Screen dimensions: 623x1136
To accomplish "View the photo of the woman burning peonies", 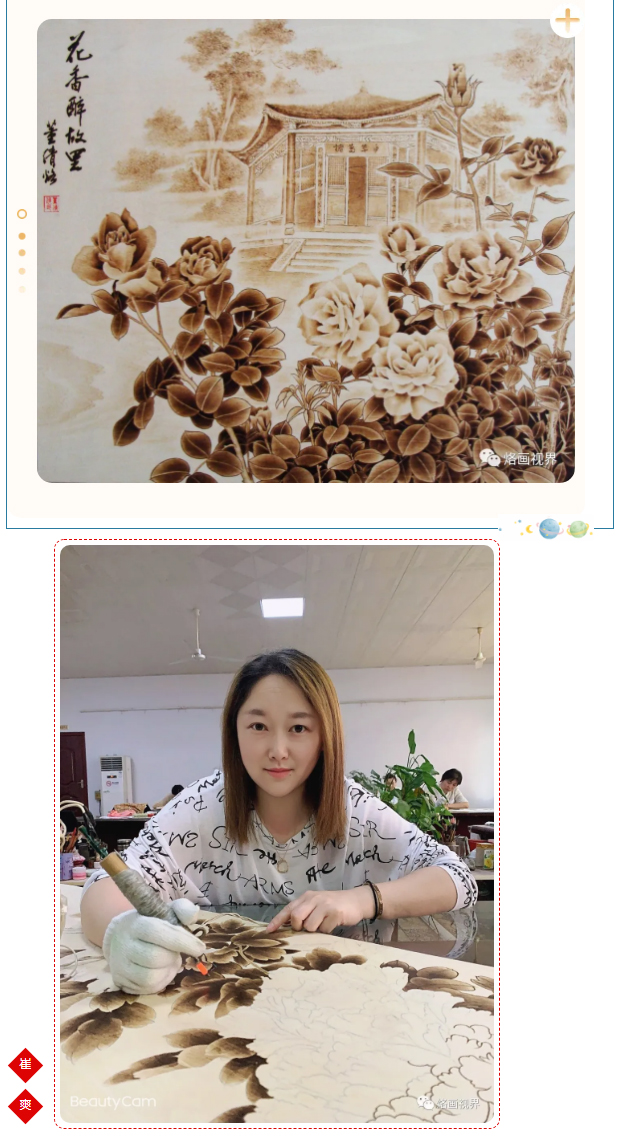I will click(277, 835).
